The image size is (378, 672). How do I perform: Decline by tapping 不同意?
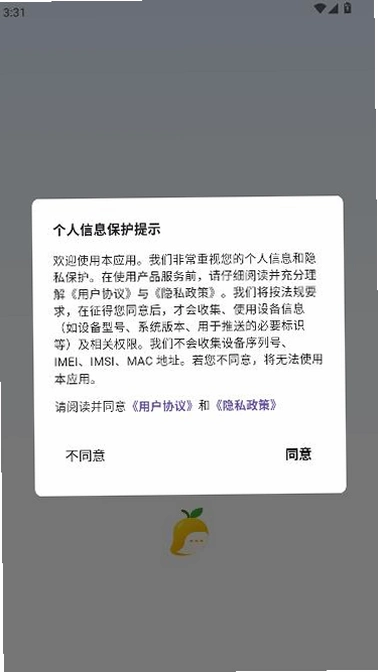(x=85, y=455)
